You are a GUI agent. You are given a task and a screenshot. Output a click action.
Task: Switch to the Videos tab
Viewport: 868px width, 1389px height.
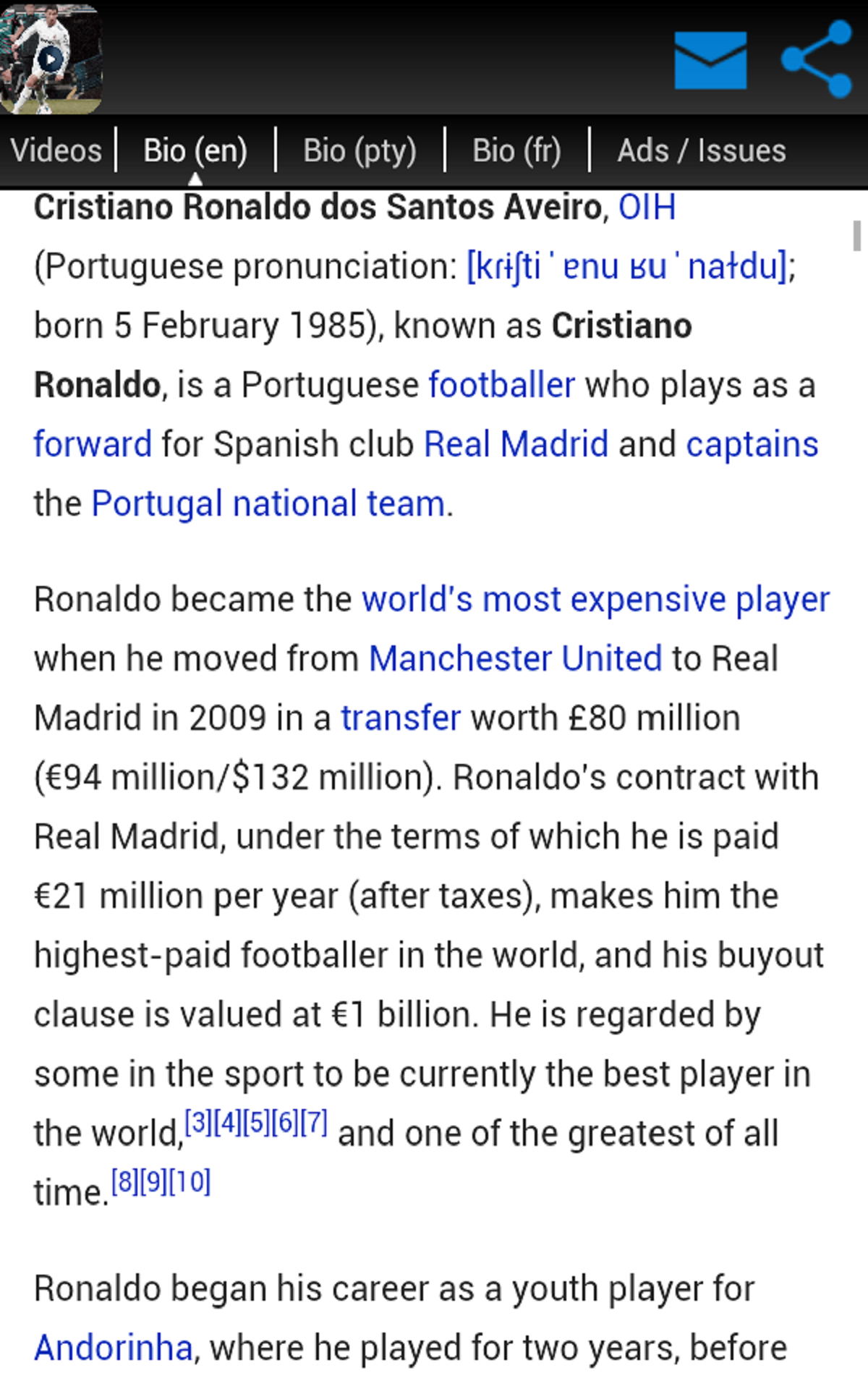point(56,151)
